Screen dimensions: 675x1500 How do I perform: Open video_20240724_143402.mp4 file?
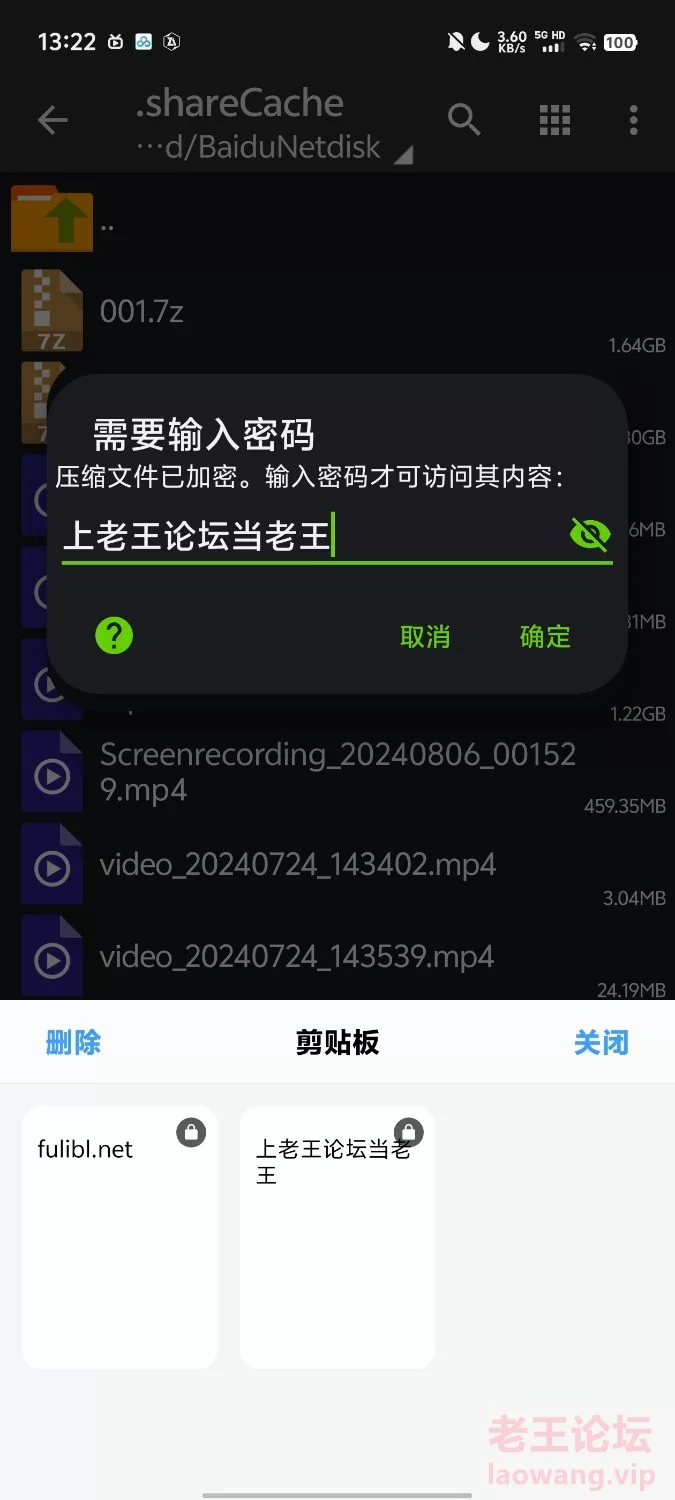[x=298, y=865]
